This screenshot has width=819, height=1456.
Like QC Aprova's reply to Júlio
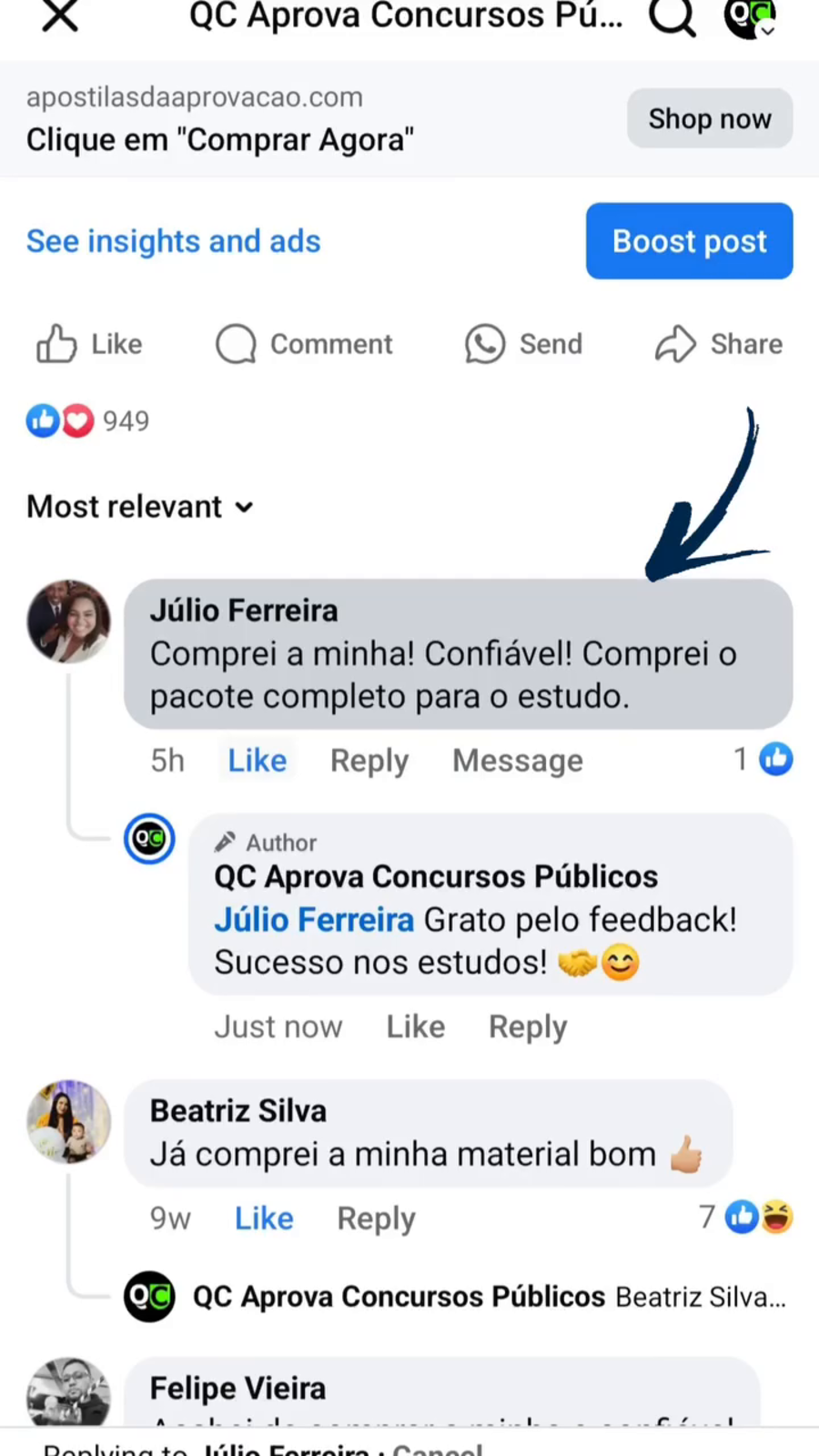click(415, 1026)
